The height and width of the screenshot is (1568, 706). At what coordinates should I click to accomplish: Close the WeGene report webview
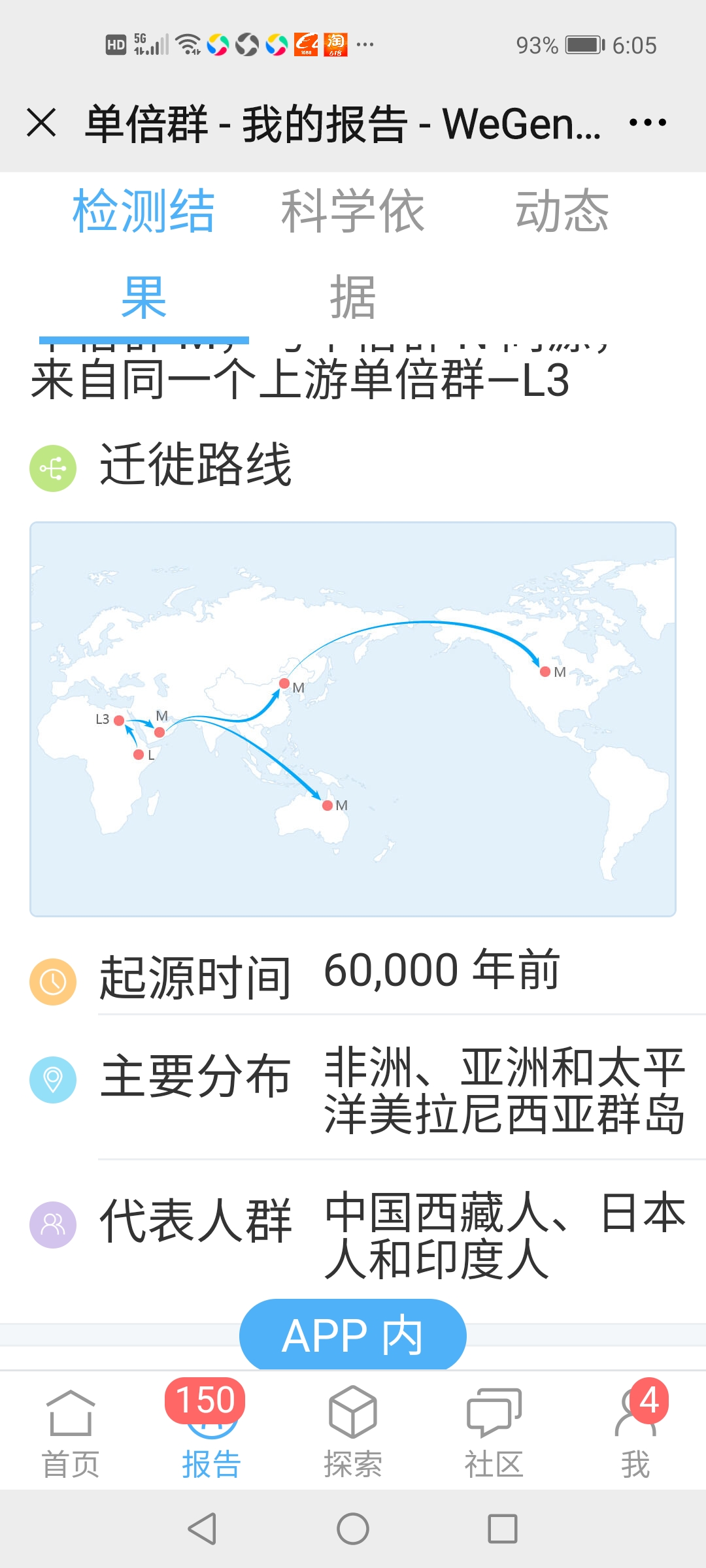tap(41, 123)
